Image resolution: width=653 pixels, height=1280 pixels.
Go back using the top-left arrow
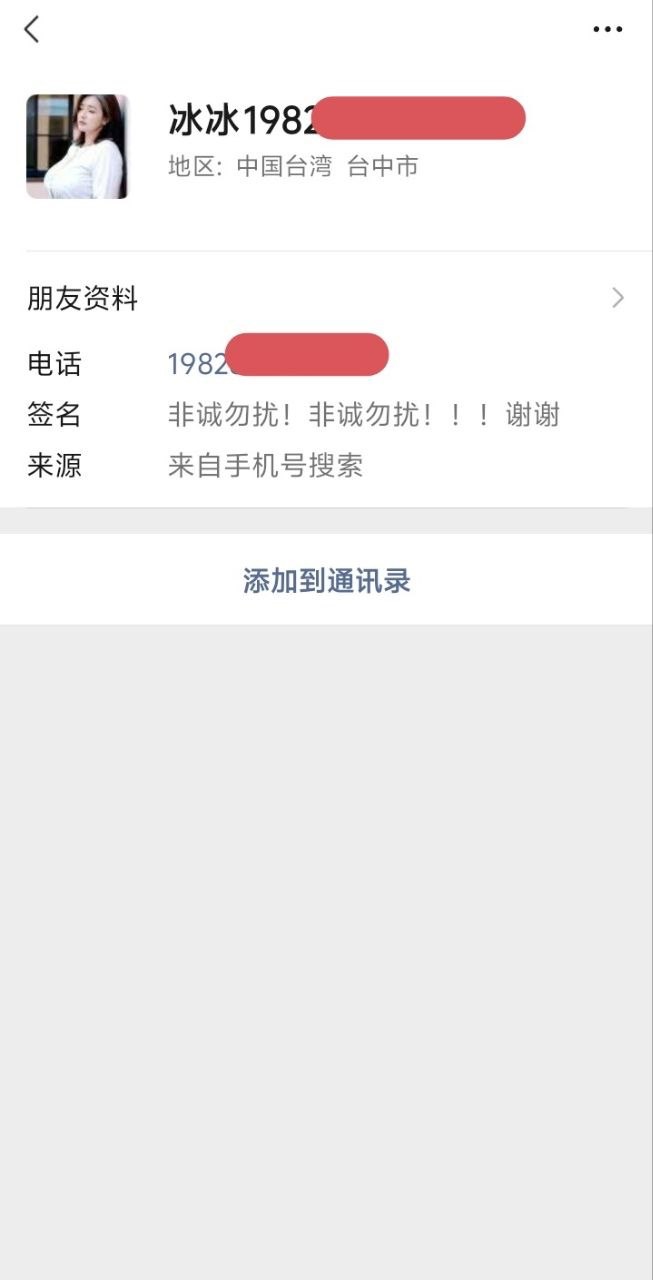[32, 30]
